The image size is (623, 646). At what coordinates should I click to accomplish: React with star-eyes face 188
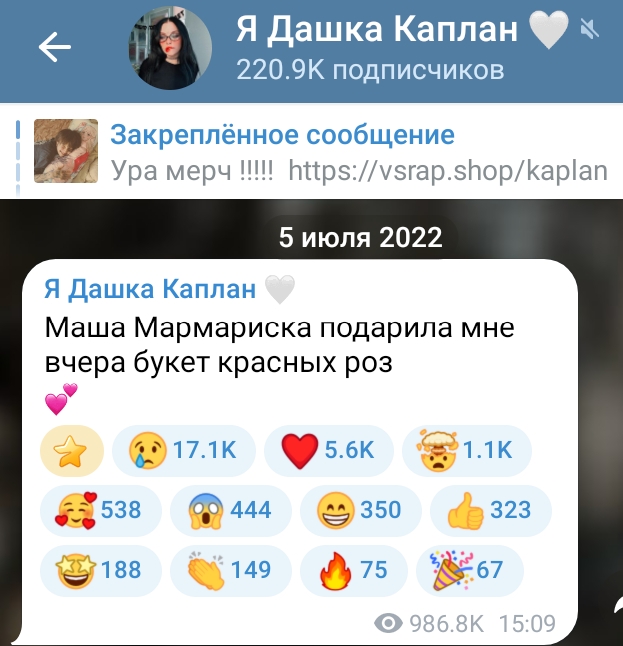click(x=97, y=569)
